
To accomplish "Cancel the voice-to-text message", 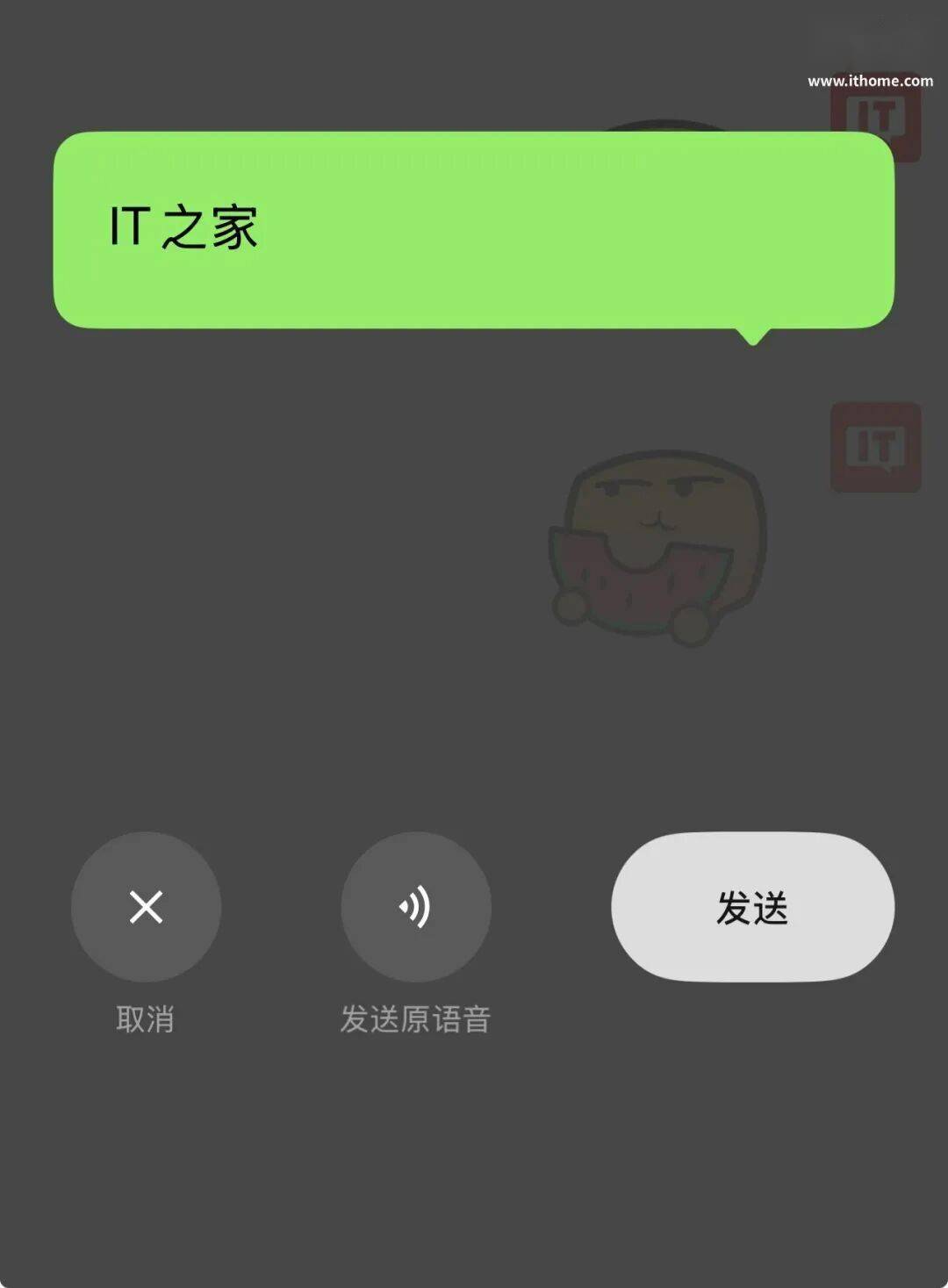I will (x=146, y=906).
